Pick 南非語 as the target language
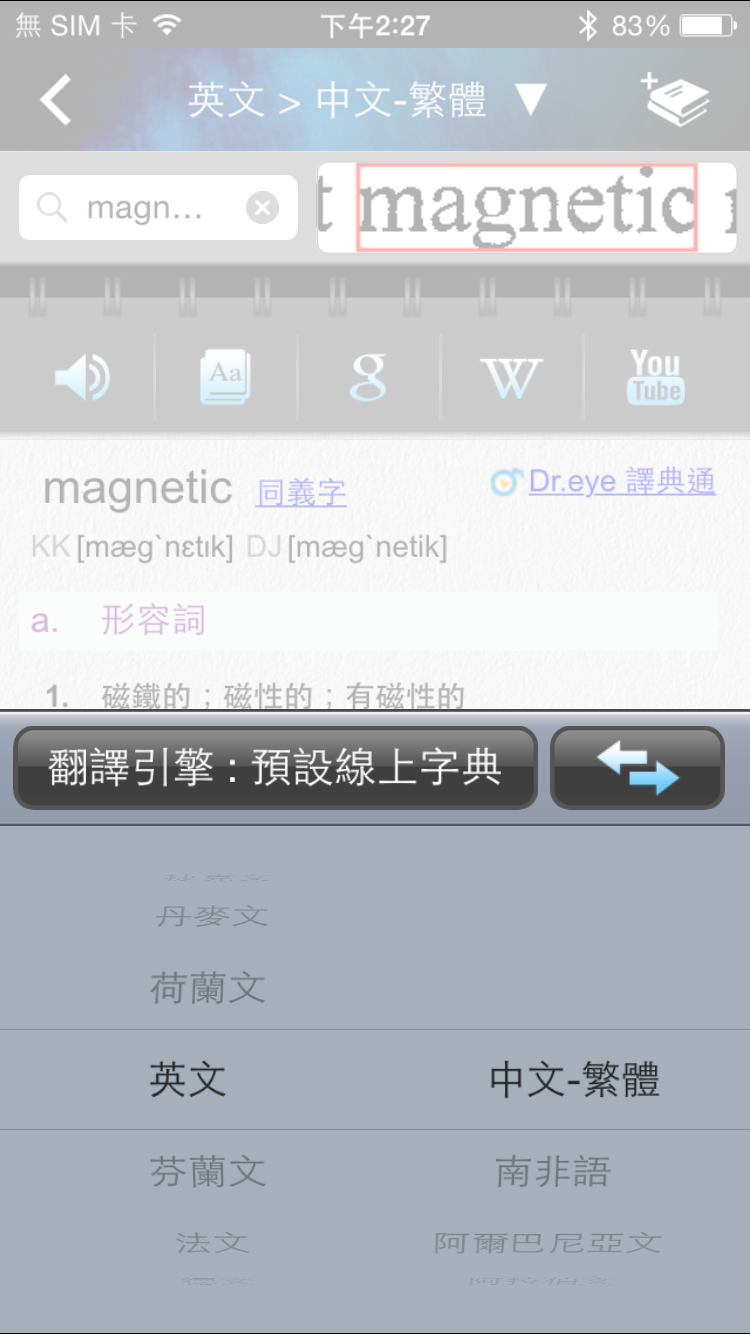The width and height of the screenshot is (750, 1334). pyautogui.click(x=552, y=1171)
